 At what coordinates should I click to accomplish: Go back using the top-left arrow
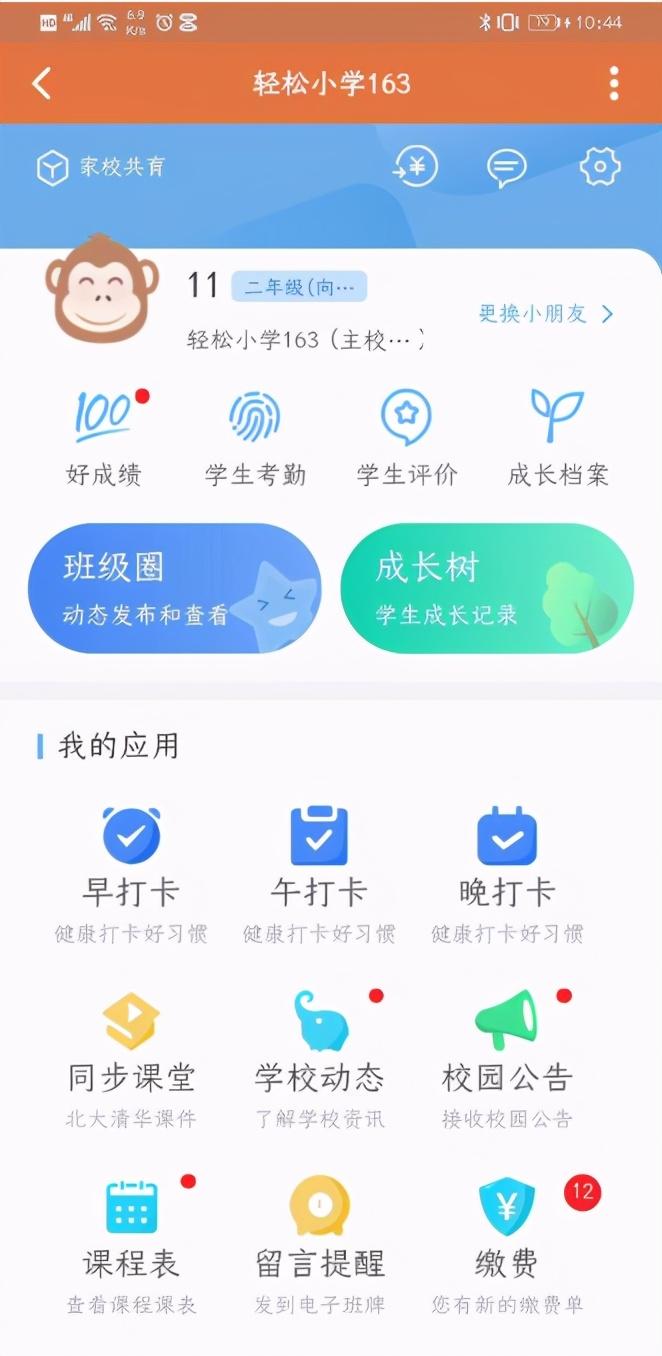click(41, 83)
